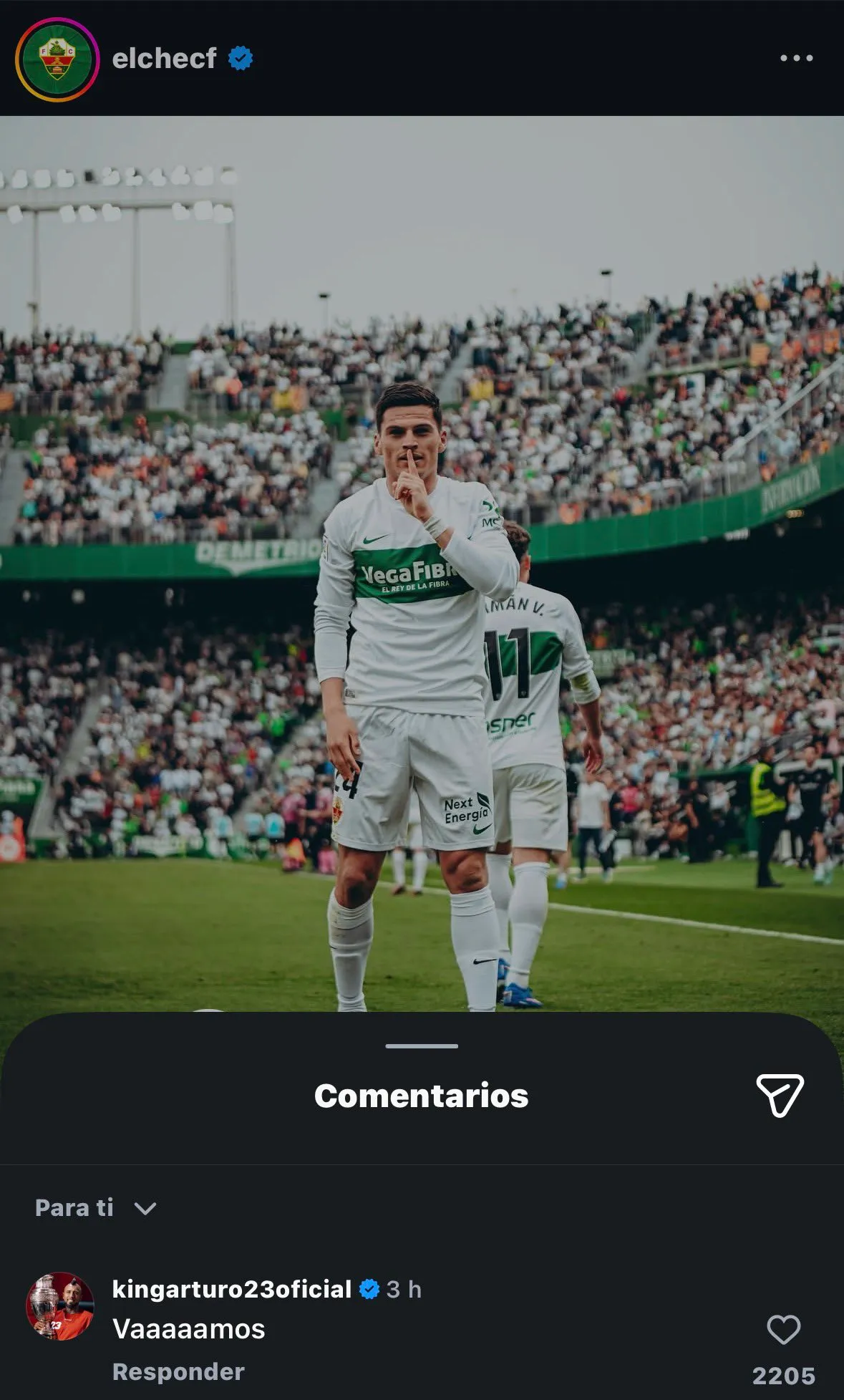The height and width of the screenshot is (1400, 844).
Task: Expand the Para ti sort dropdown
Action: (x=96, y=1208)
